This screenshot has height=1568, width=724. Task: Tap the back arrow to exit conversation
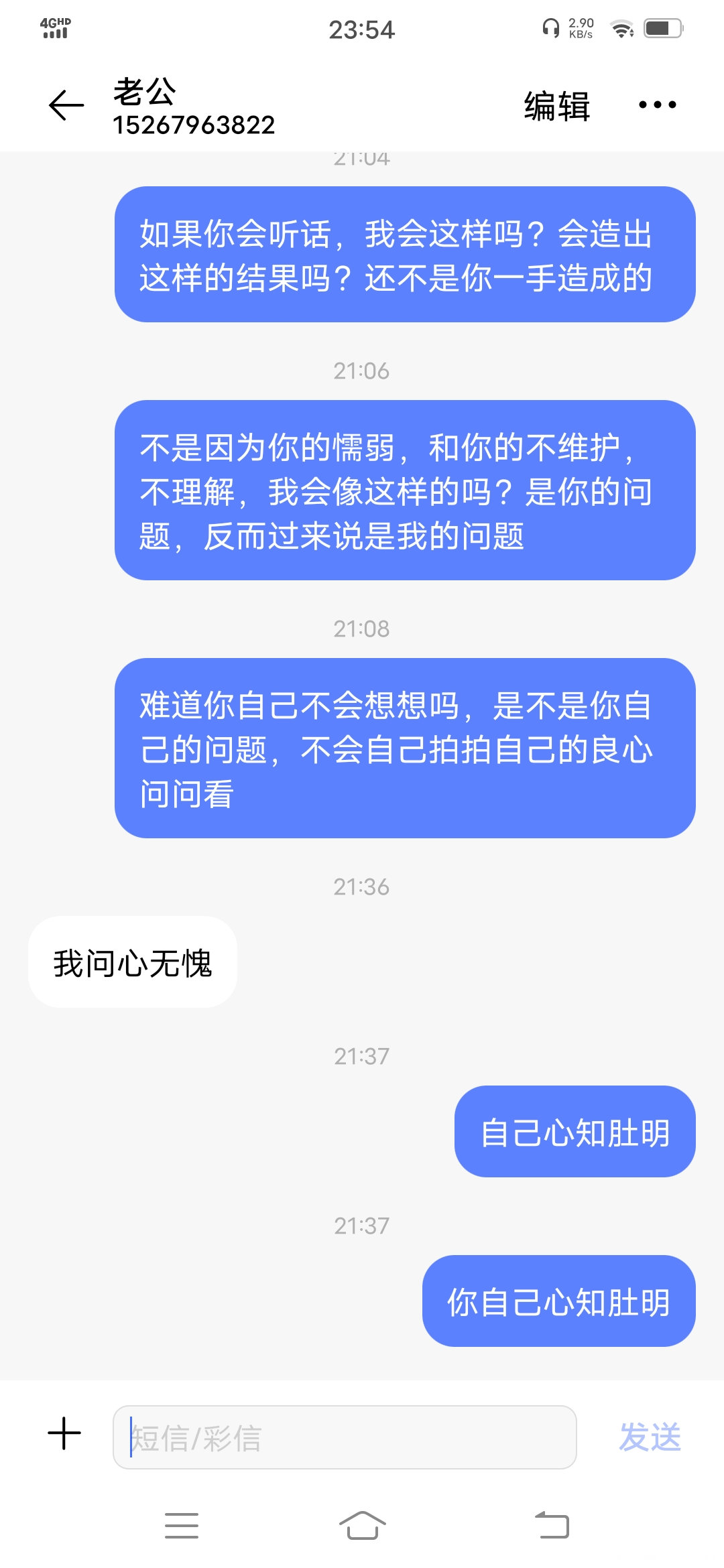(65, 104)
